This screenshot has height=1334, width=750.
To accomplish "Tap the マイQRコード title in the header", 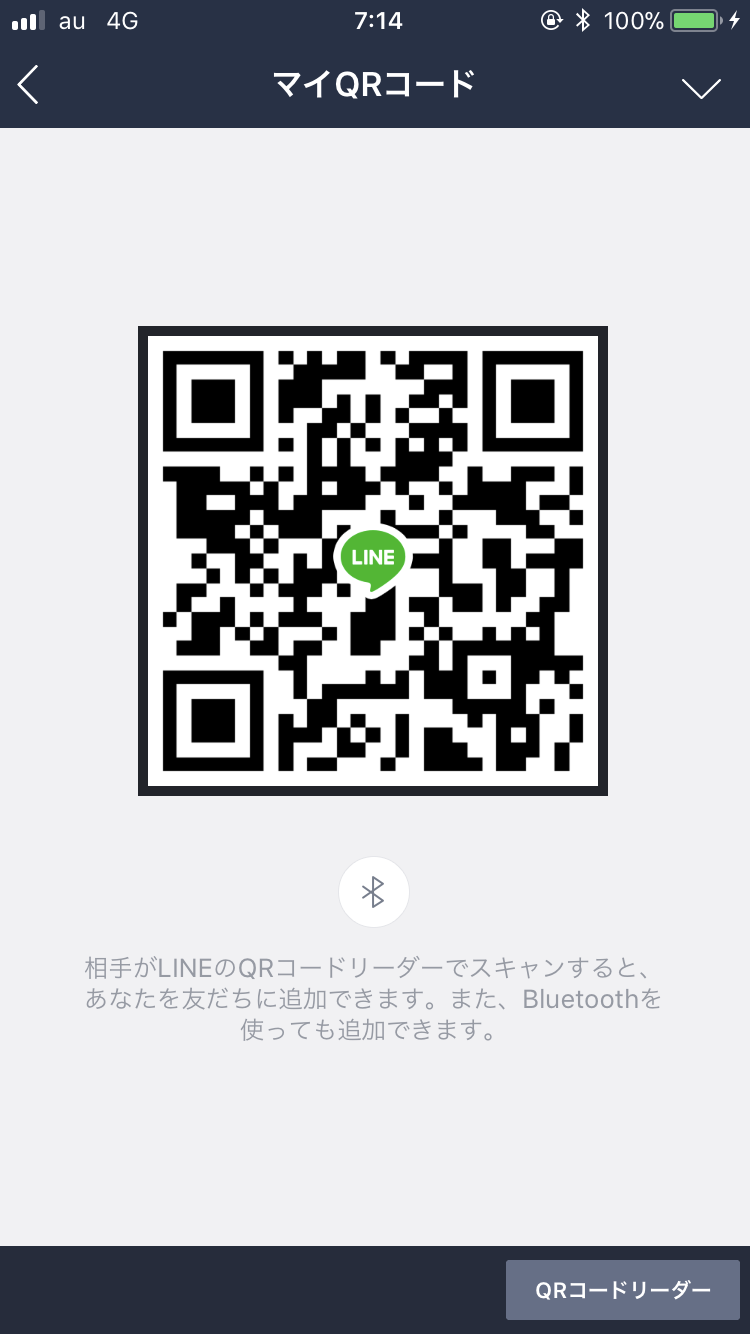I will [x=373, y=86].
